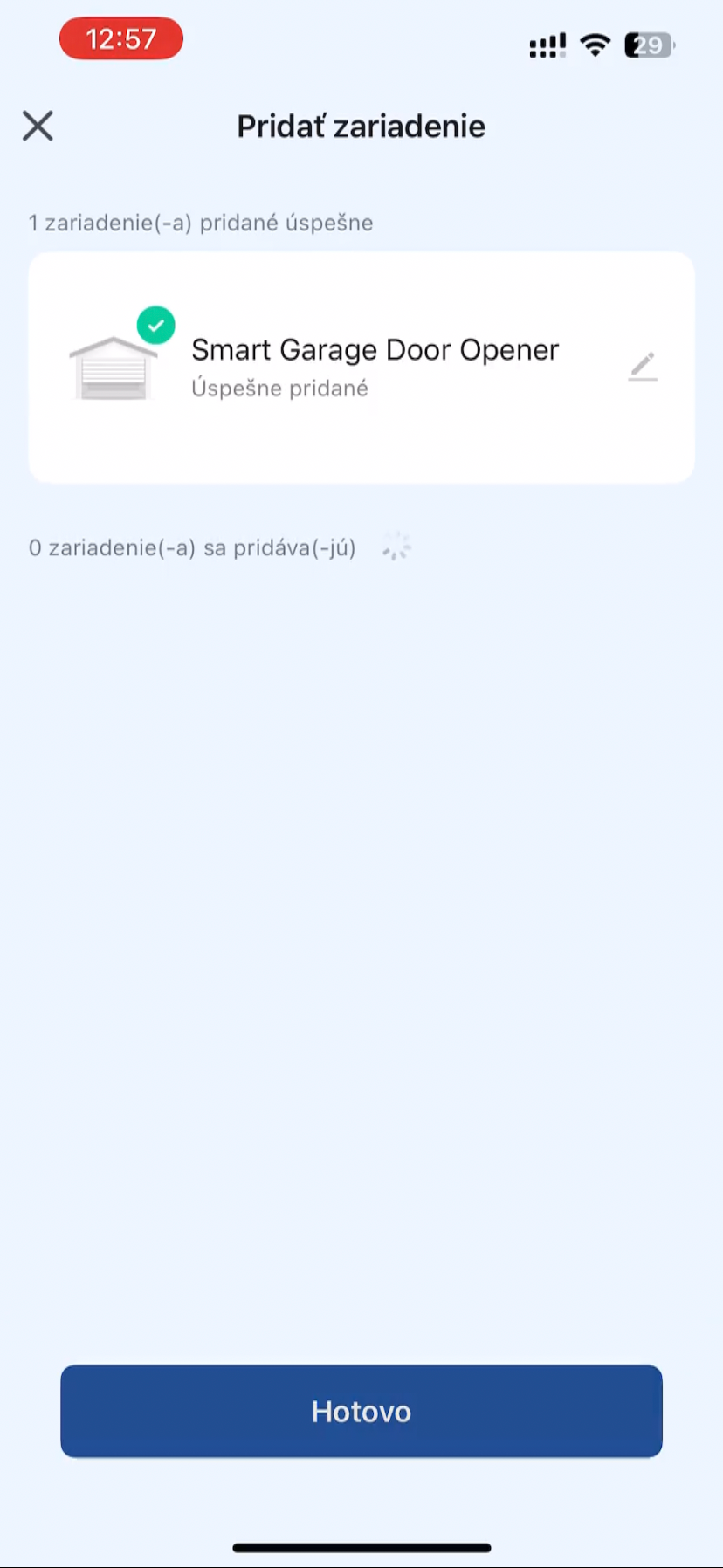
Task: Edit the Smart Garage Door Opener name
Action: click(643, 367)
